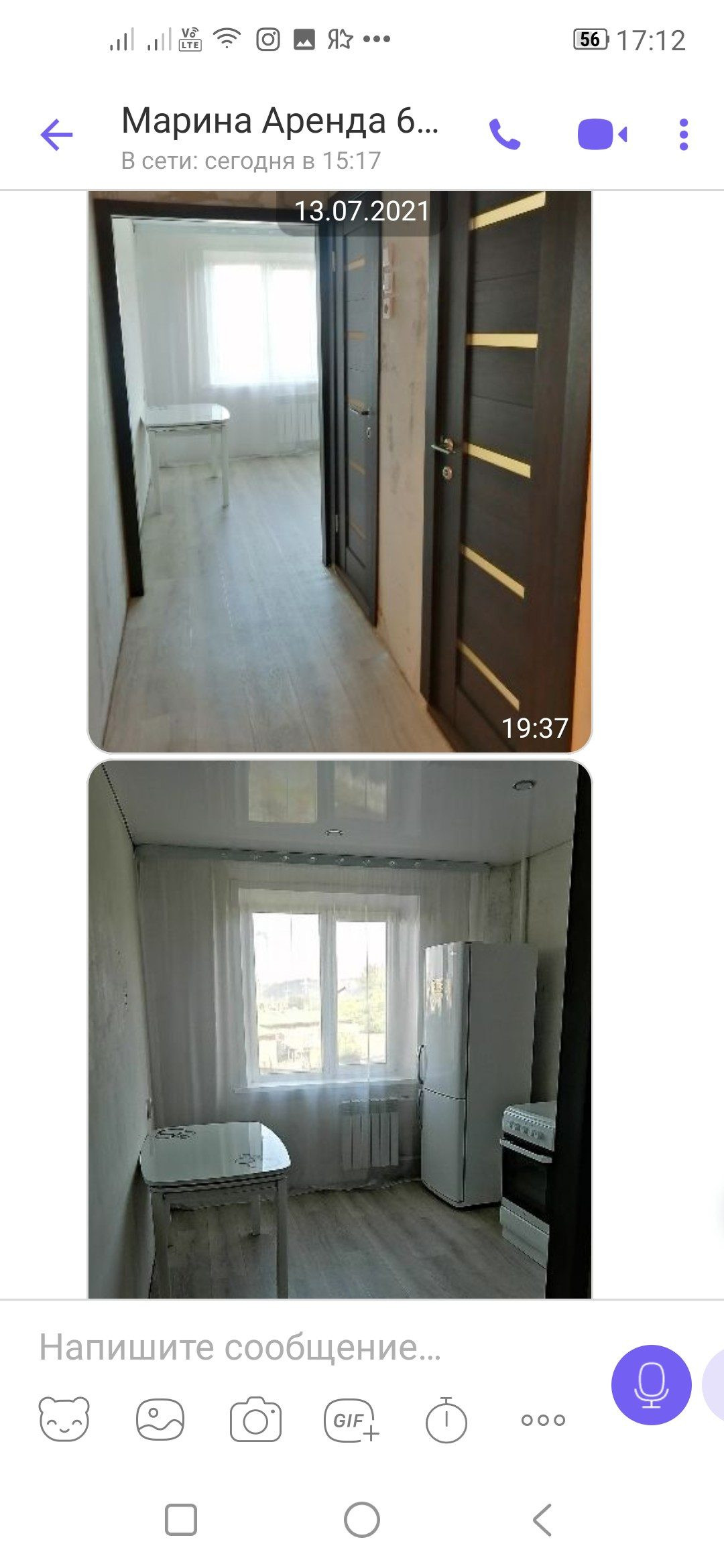Go back to the chat list
The height and width of the screenshot is (1568, 724).
[x=56, y=135]
